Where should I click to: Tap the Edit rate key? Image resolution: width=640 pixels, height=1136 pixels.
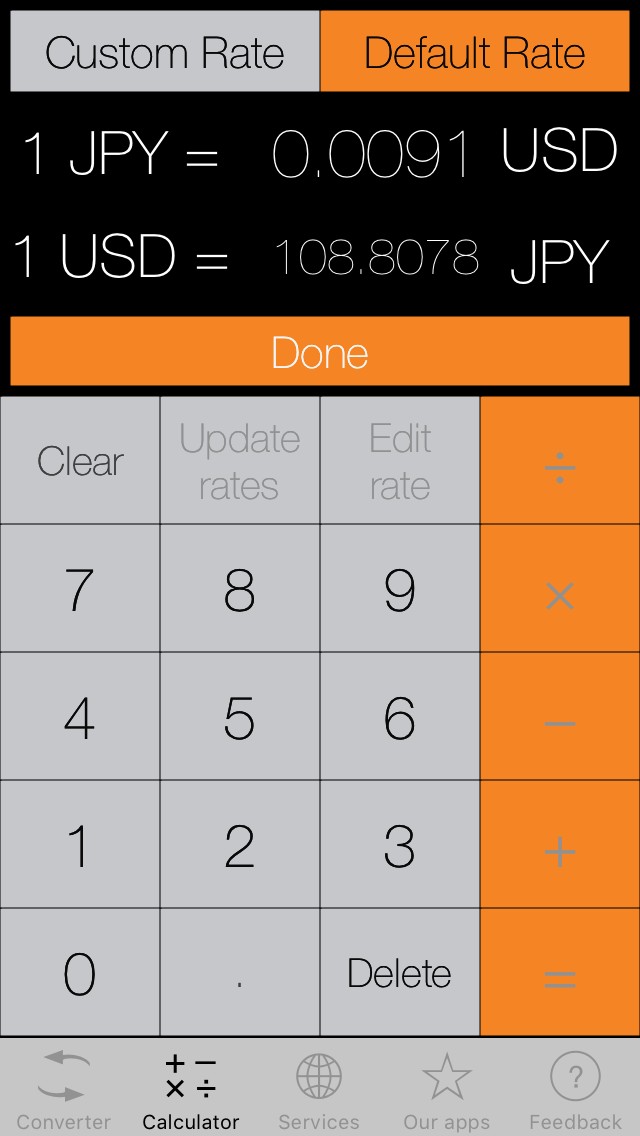[x=400, y=461]
